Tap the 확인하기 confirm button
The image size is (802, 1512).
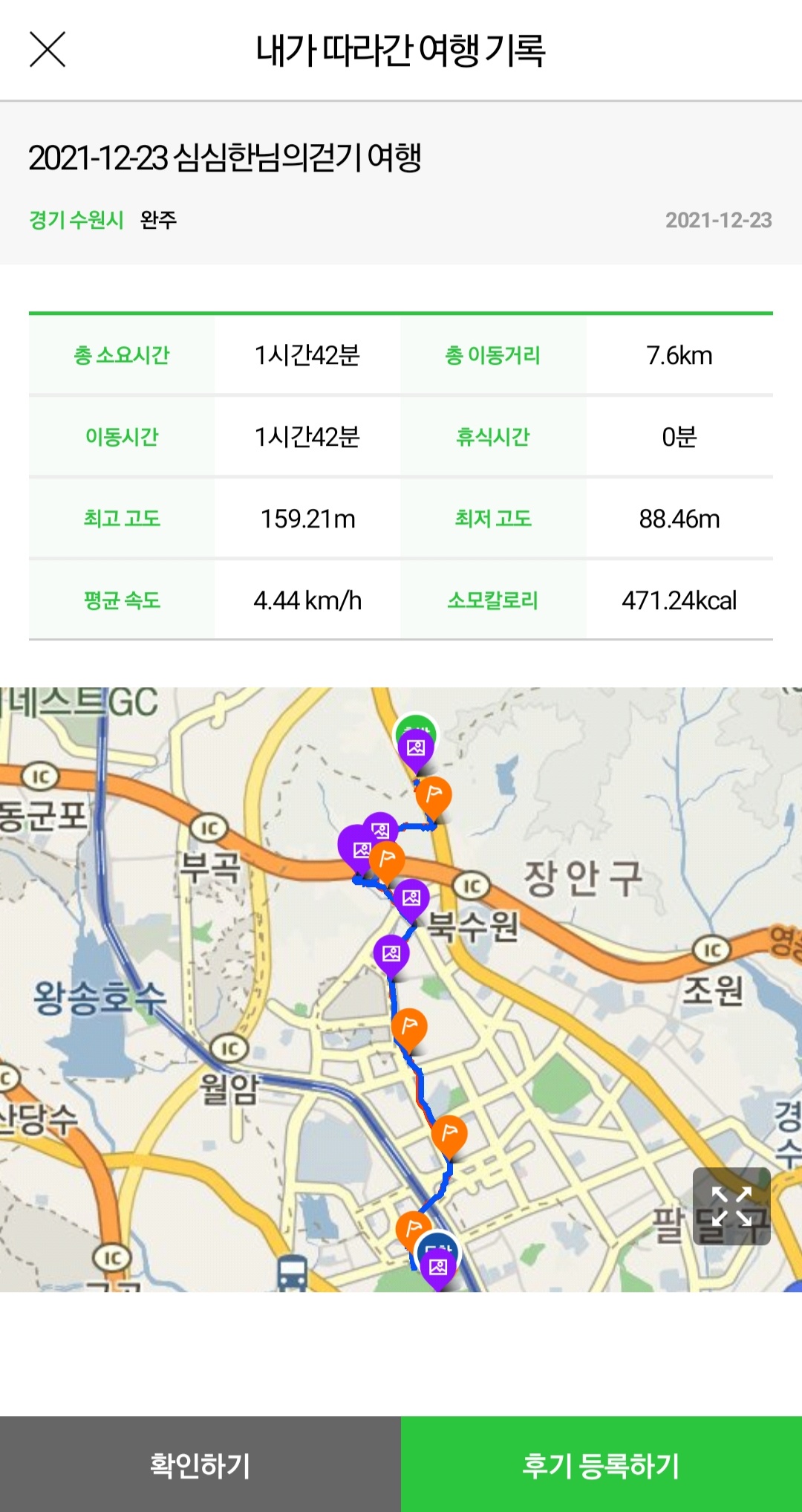coord(200,1464)
